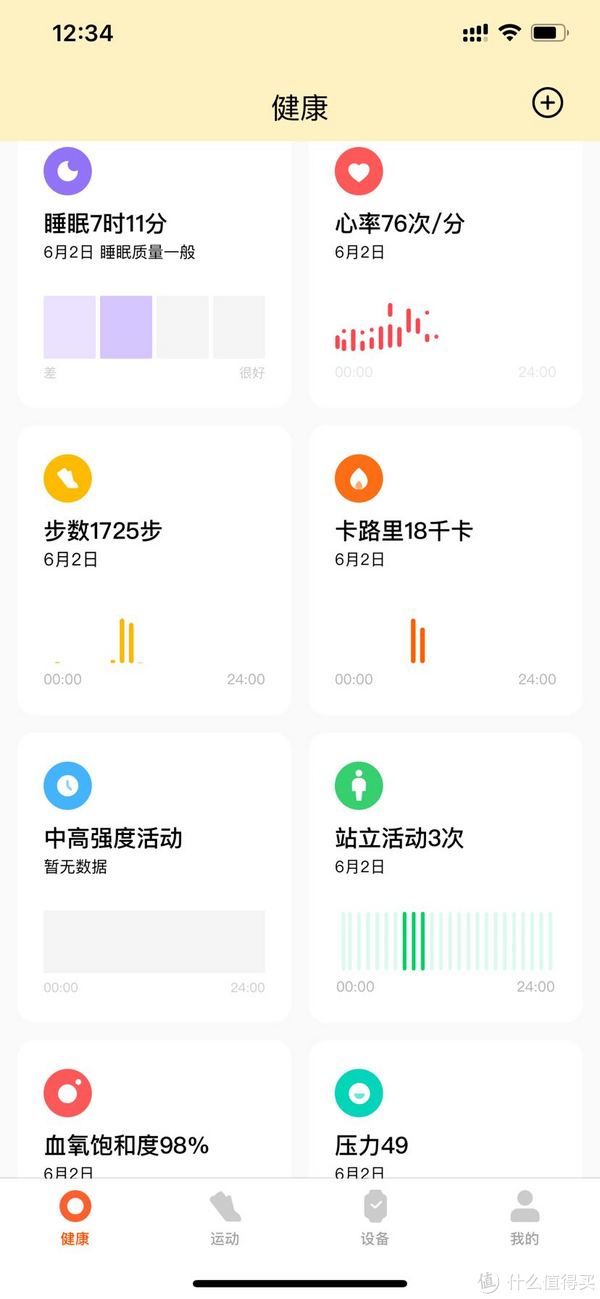Image resolution: width=600 pixels, height=1299 pixels.
Task: Open the 心率 heart rate card
Action: coord(446,274)
